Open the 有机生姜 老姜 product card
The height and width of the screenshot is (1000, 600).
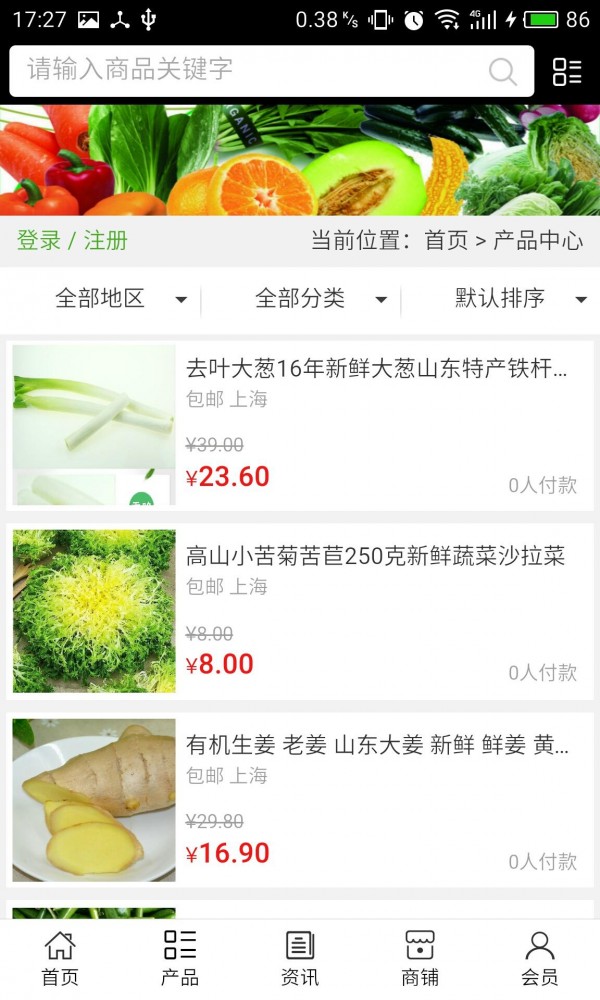click(300, 800)
